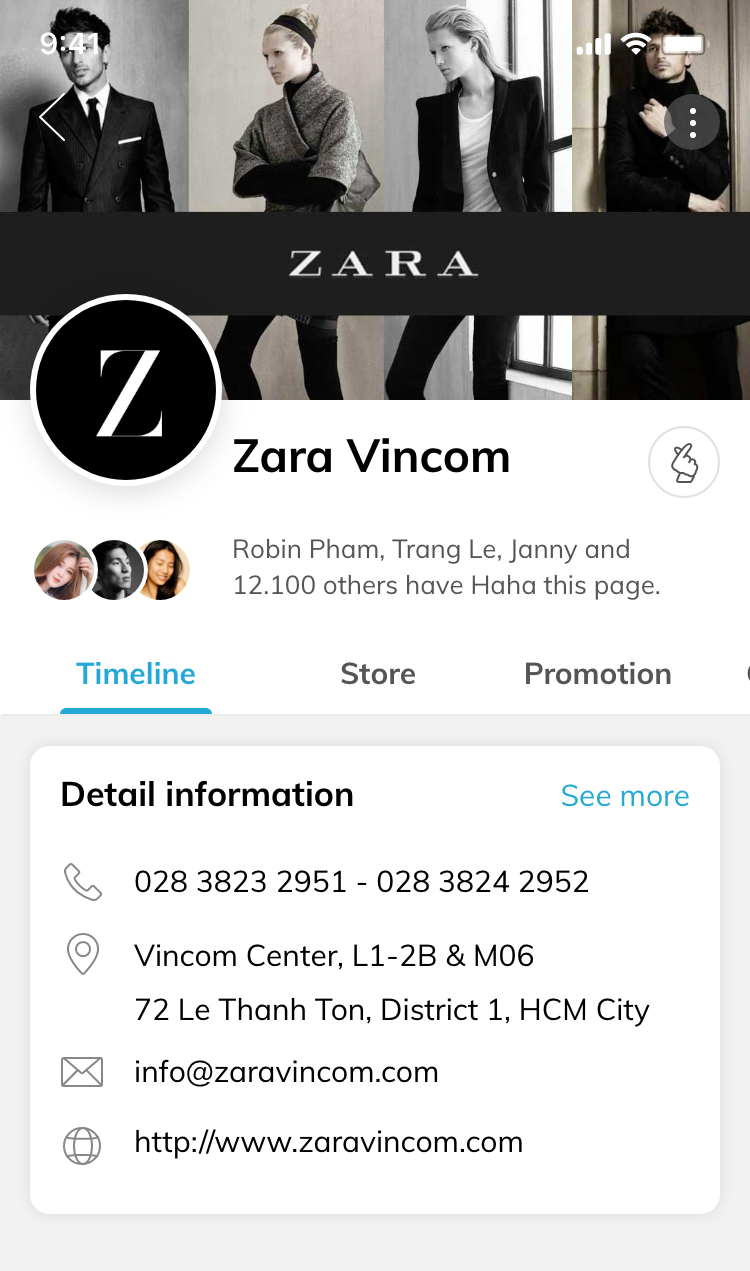Tap See more in Detail information
The image size is (750, 1271).
tap(625, 795)
